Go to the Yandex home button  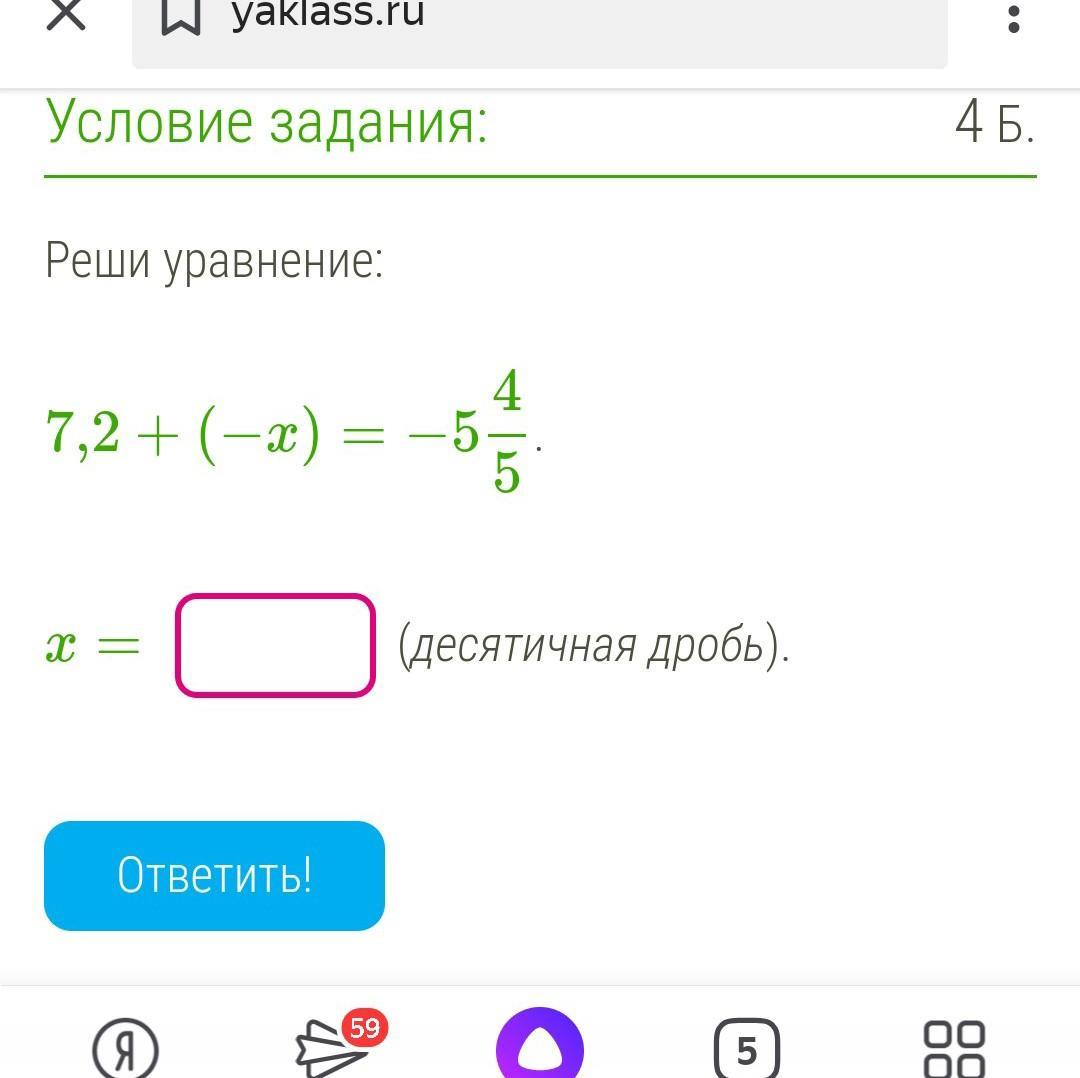(125, 1048)
